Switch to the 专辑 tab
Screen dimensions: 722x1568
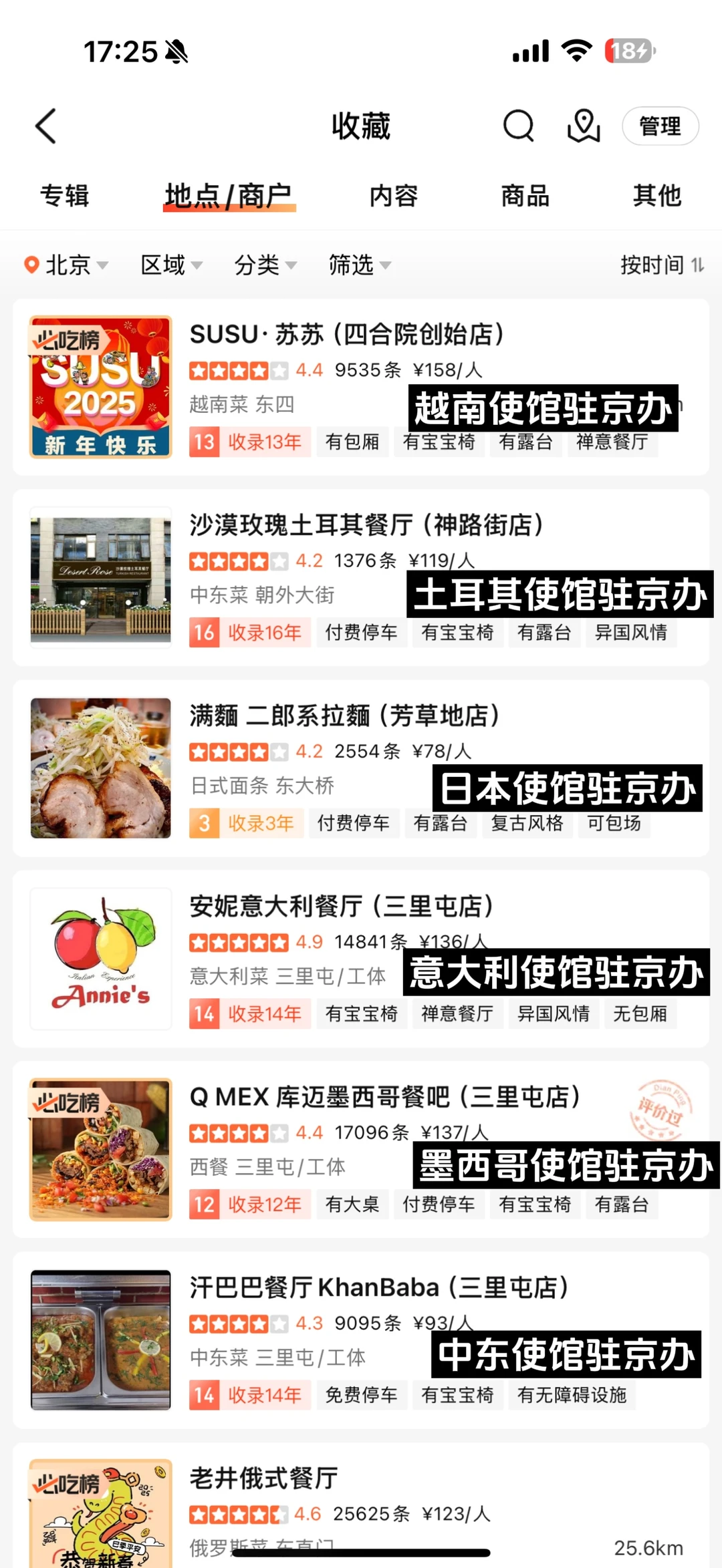pos(65,196)
